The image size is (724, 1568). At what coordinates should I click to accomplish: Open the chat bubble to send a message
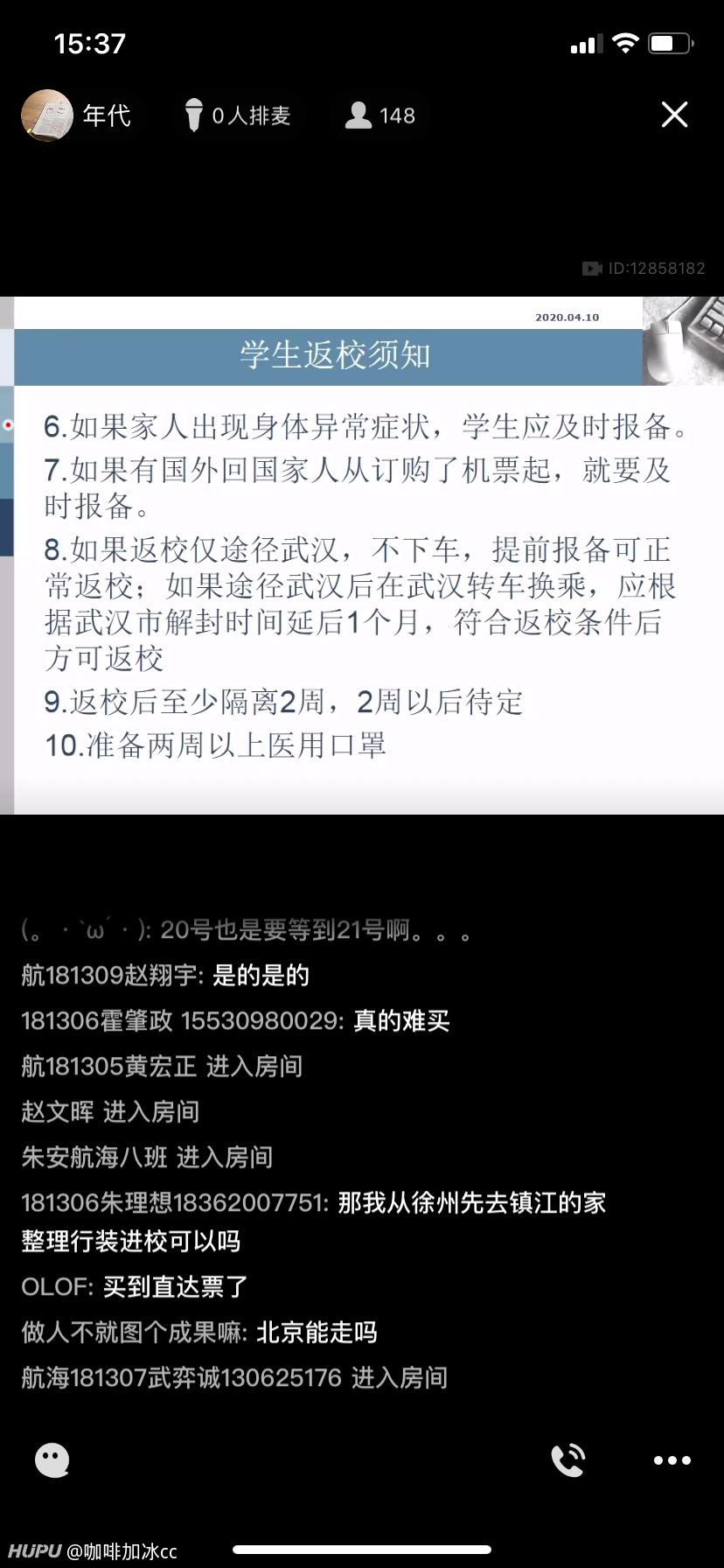[x=52, y=1459]
